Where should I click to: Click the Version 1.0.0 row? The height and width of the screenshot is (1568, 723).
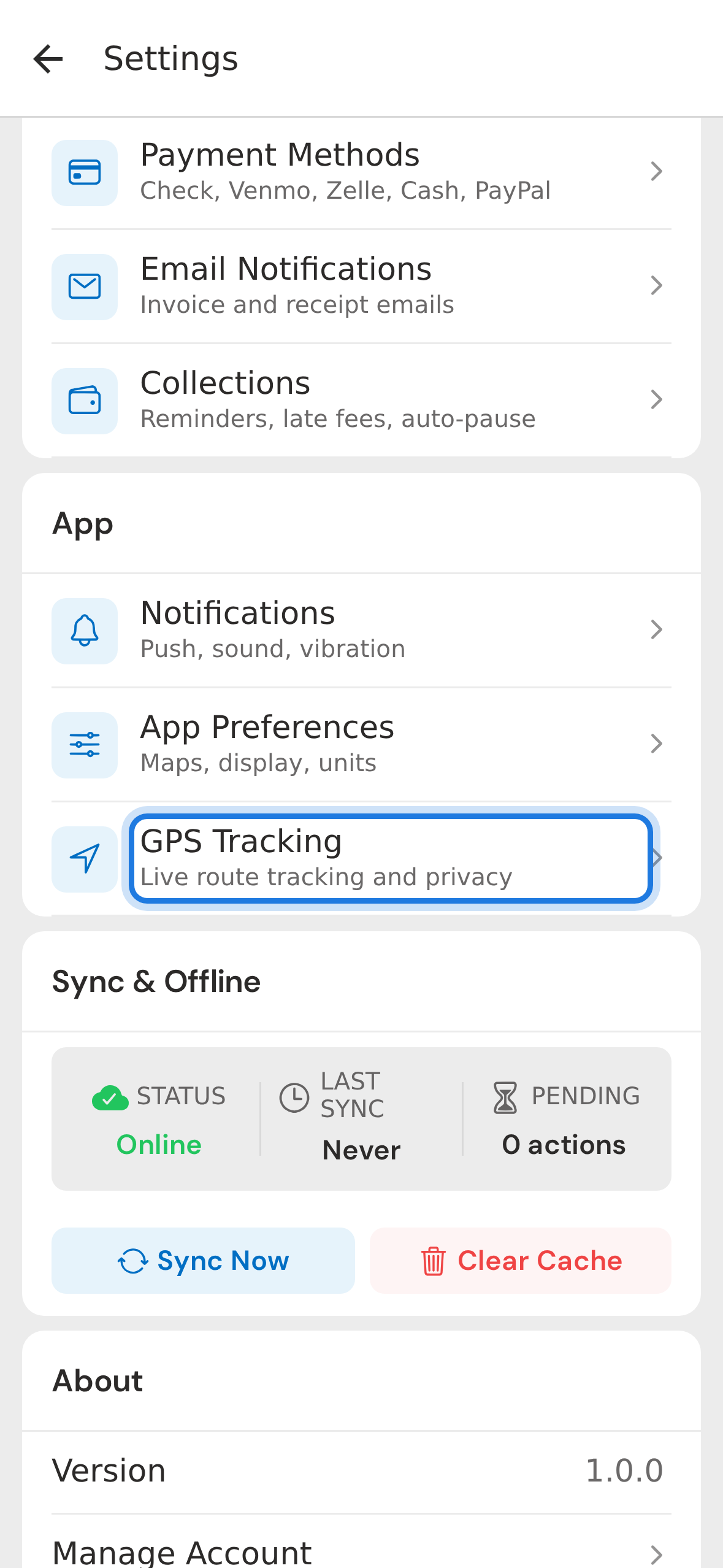(x=362, y=1470)
